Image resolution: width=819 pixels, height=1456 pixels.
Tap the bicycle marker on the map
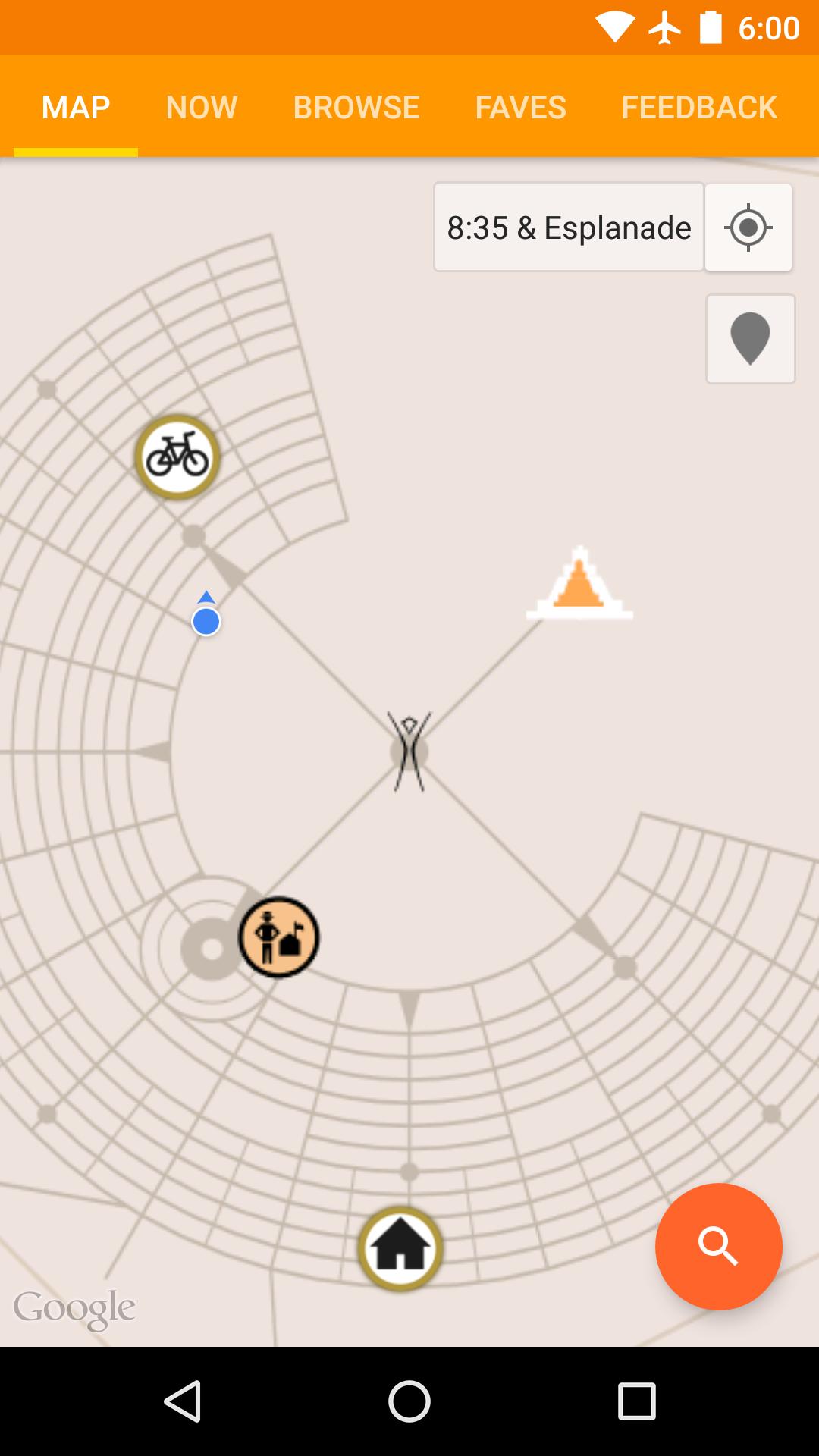click(x=177, y=457)
